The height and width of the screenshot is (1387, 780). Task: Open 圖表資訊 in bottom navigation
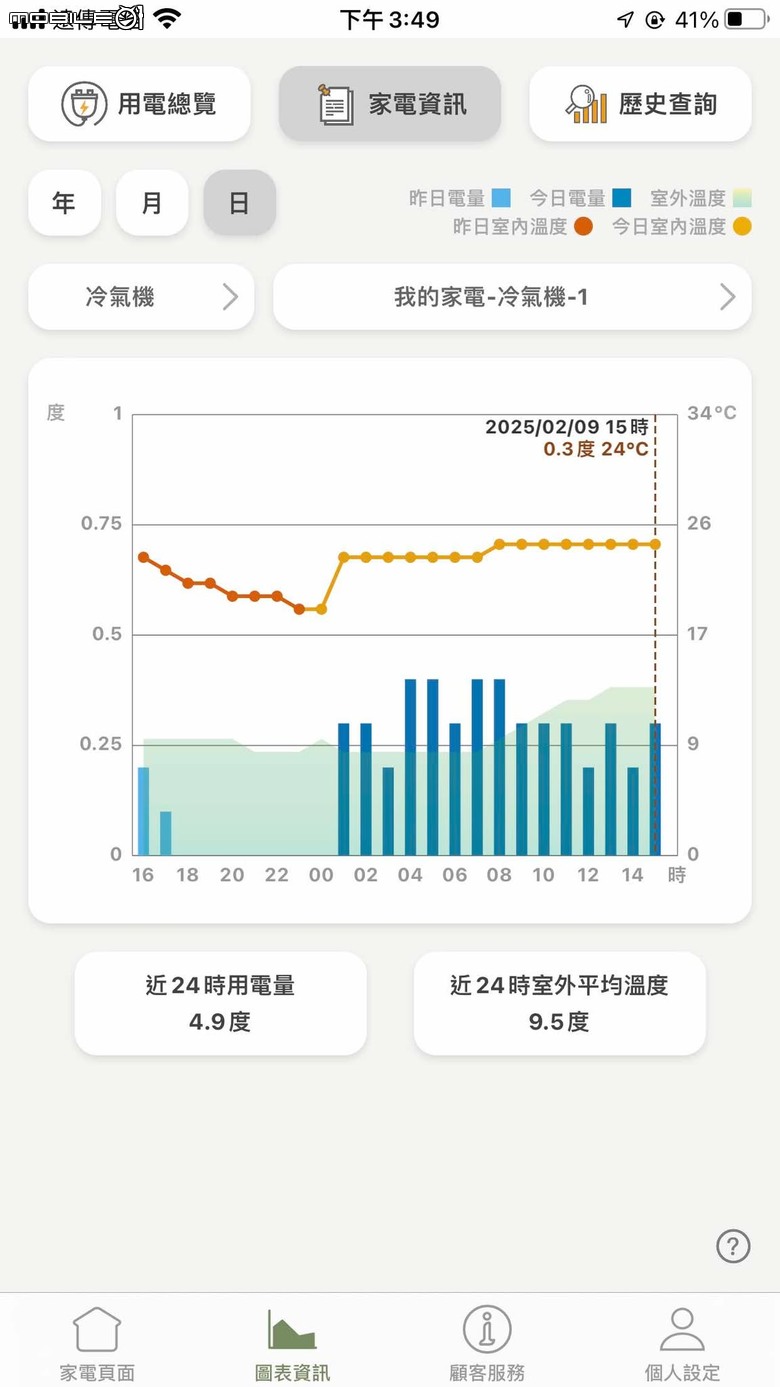pos(292,1343)
